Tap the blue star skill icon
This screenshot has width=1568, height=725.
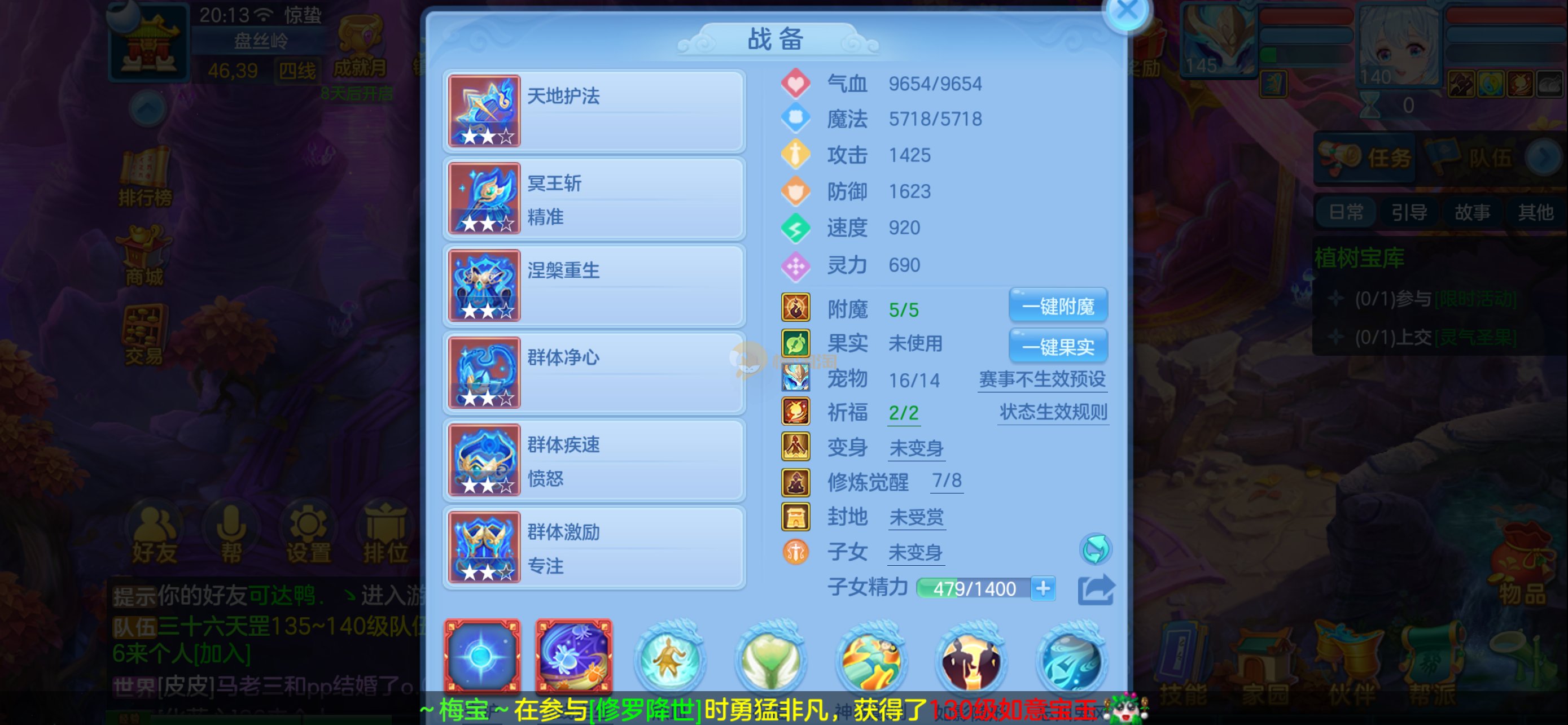(x=482, y=656)
